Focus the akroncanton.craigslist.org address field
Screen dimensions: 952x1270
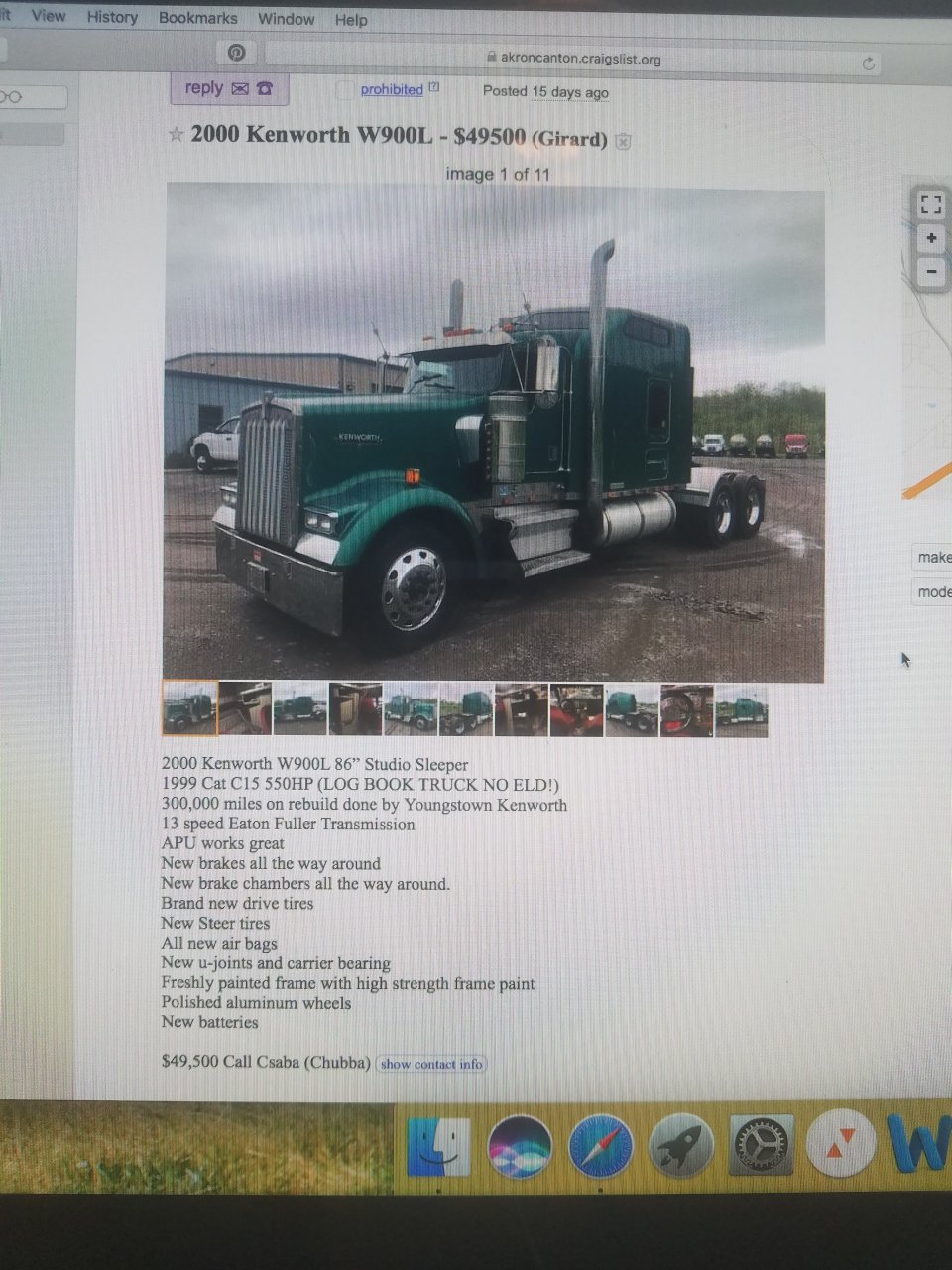[x=580, y=59]
